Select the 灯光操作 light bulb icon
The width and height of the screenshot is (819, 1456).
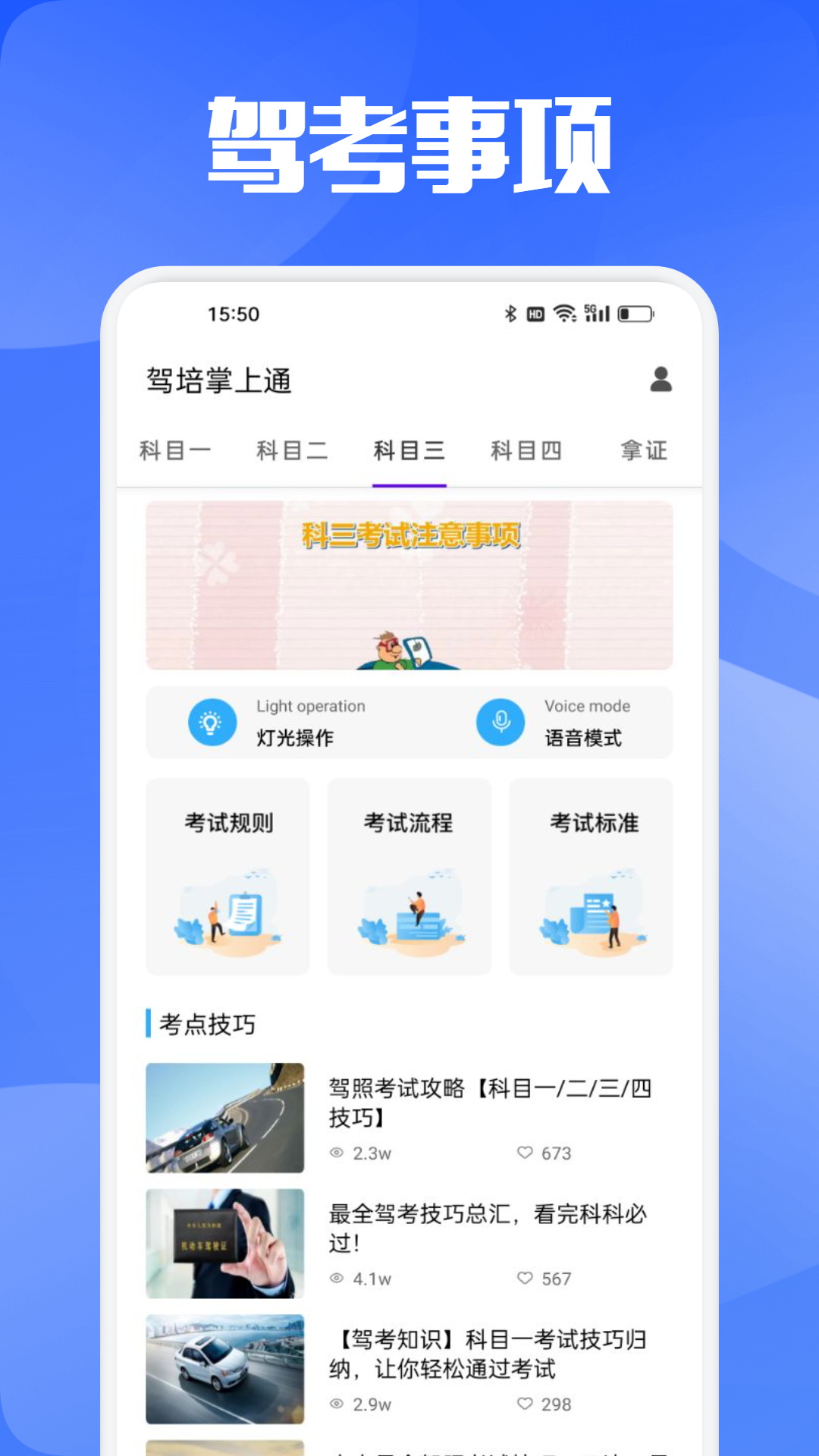pyautogui.click(x=212, y=723)
